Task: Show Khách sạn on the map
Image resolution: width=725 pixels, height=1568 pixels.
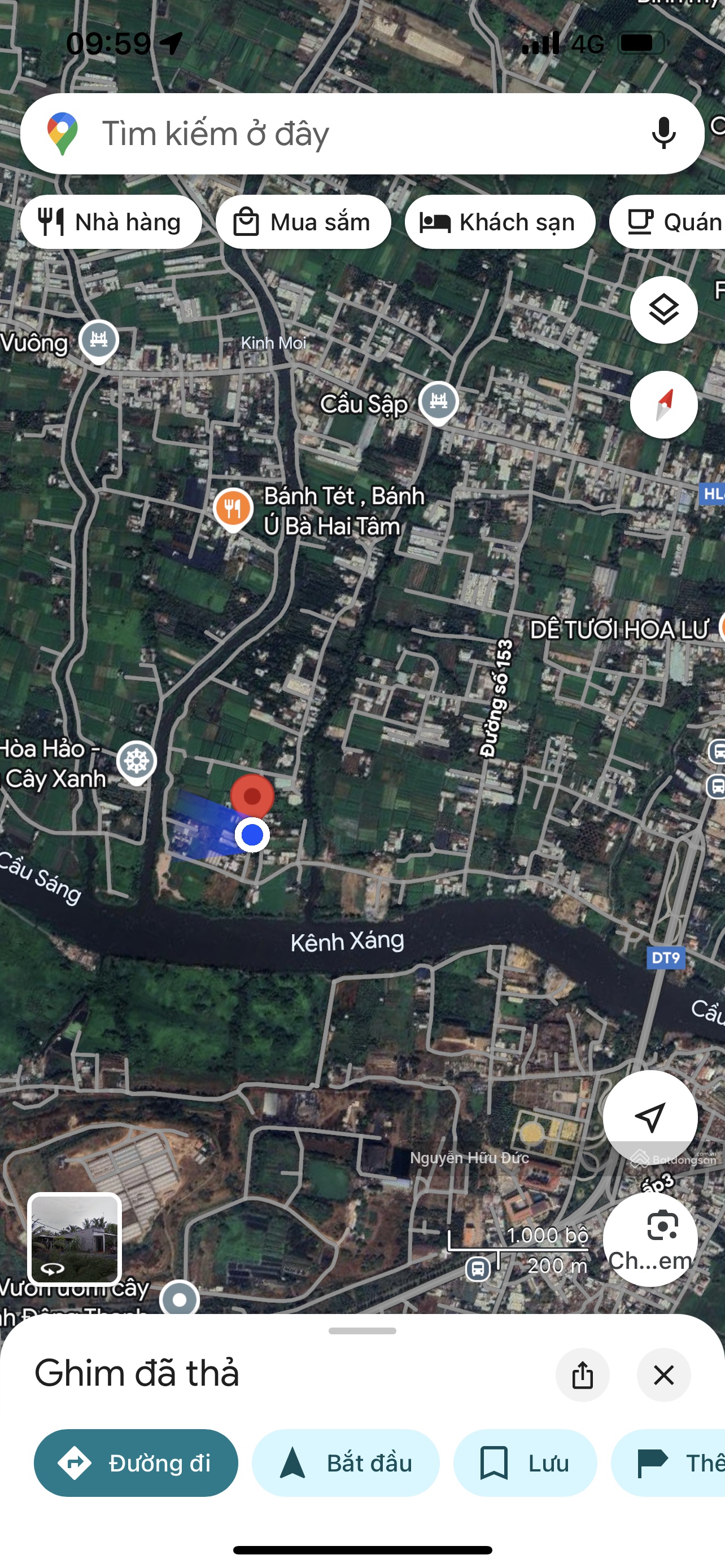Action: click(x=499, y=222)
